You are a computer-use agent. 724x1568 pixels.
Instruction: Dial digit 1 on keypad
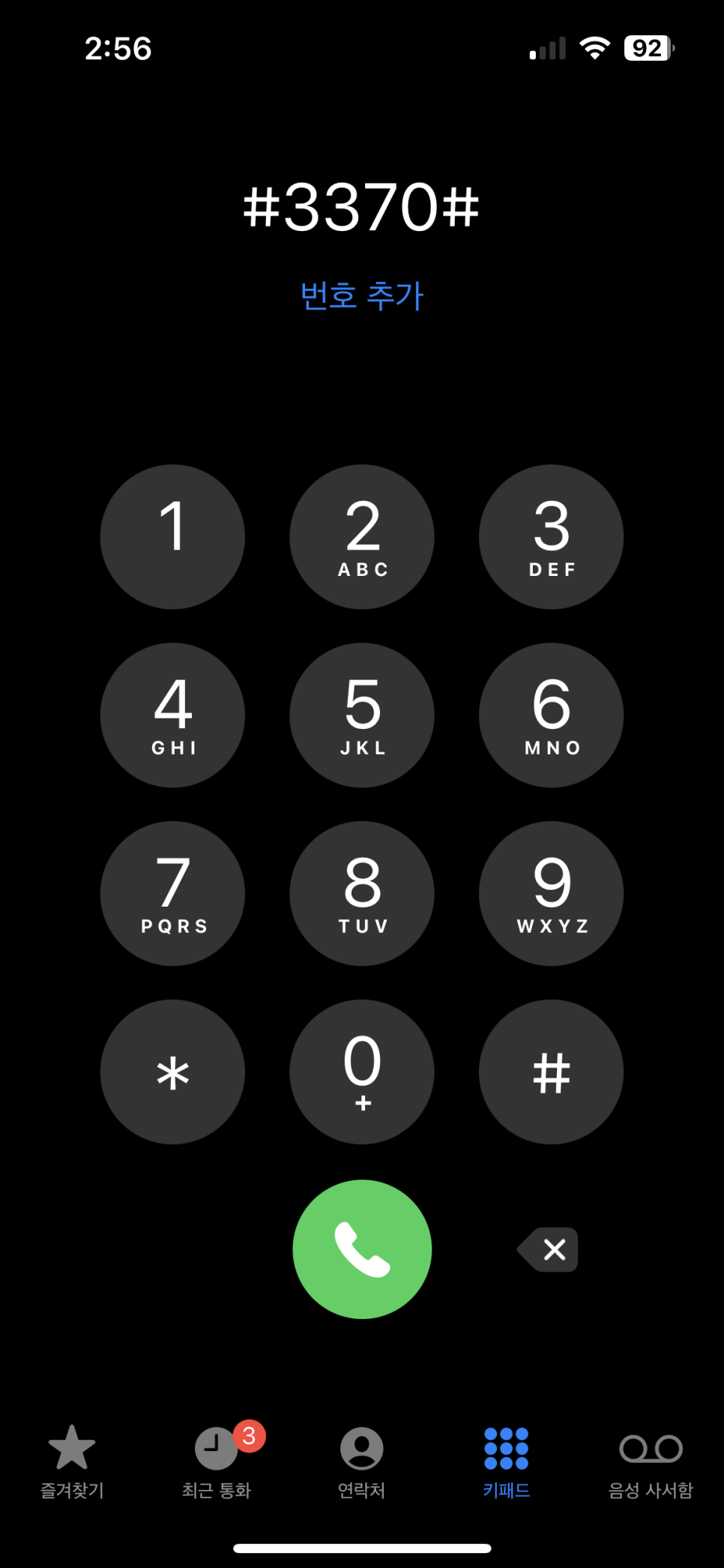click(x=172, y=537)
